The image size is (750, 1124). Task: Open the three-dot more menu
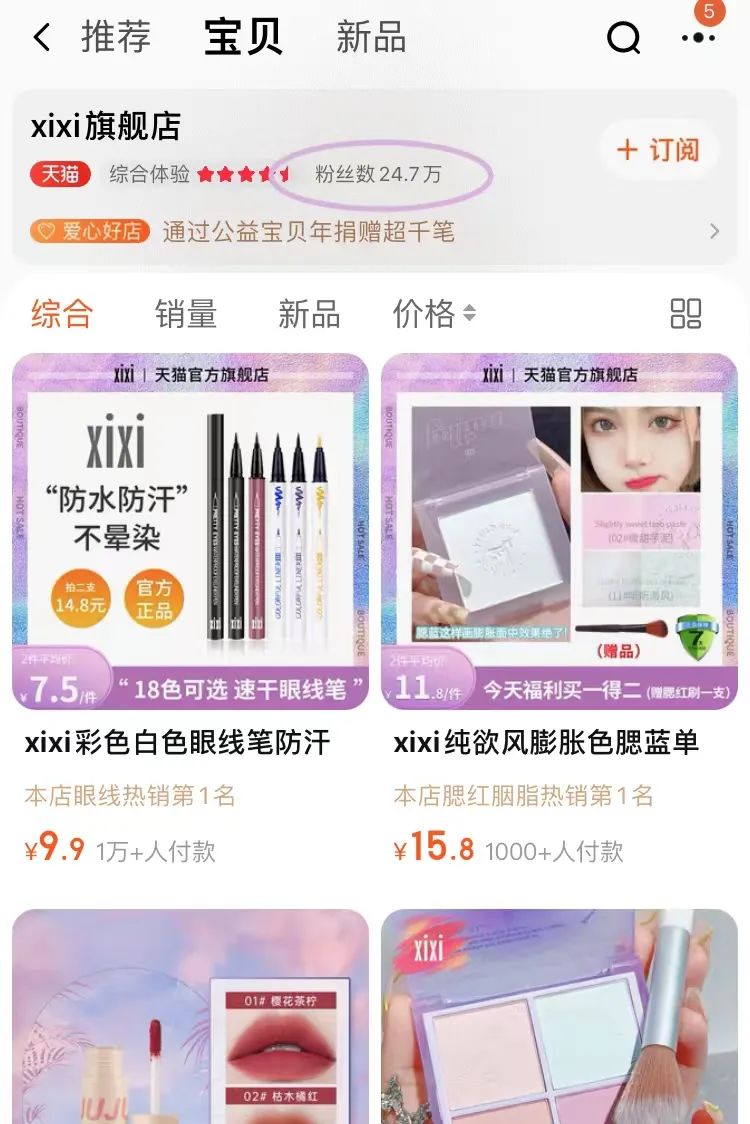(698, 38)
